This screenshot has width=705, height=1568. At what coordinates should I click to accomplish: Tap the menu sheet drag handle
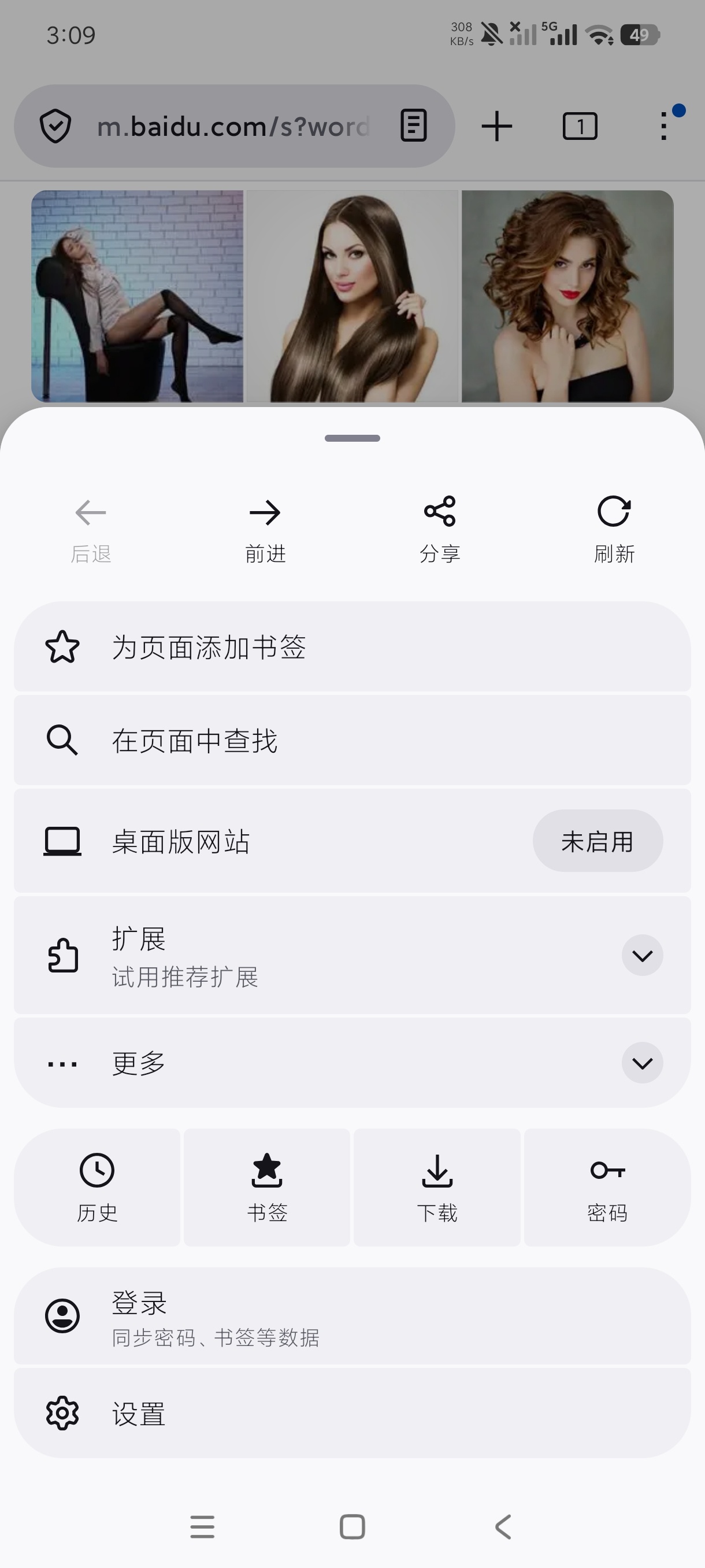(352, 438)
